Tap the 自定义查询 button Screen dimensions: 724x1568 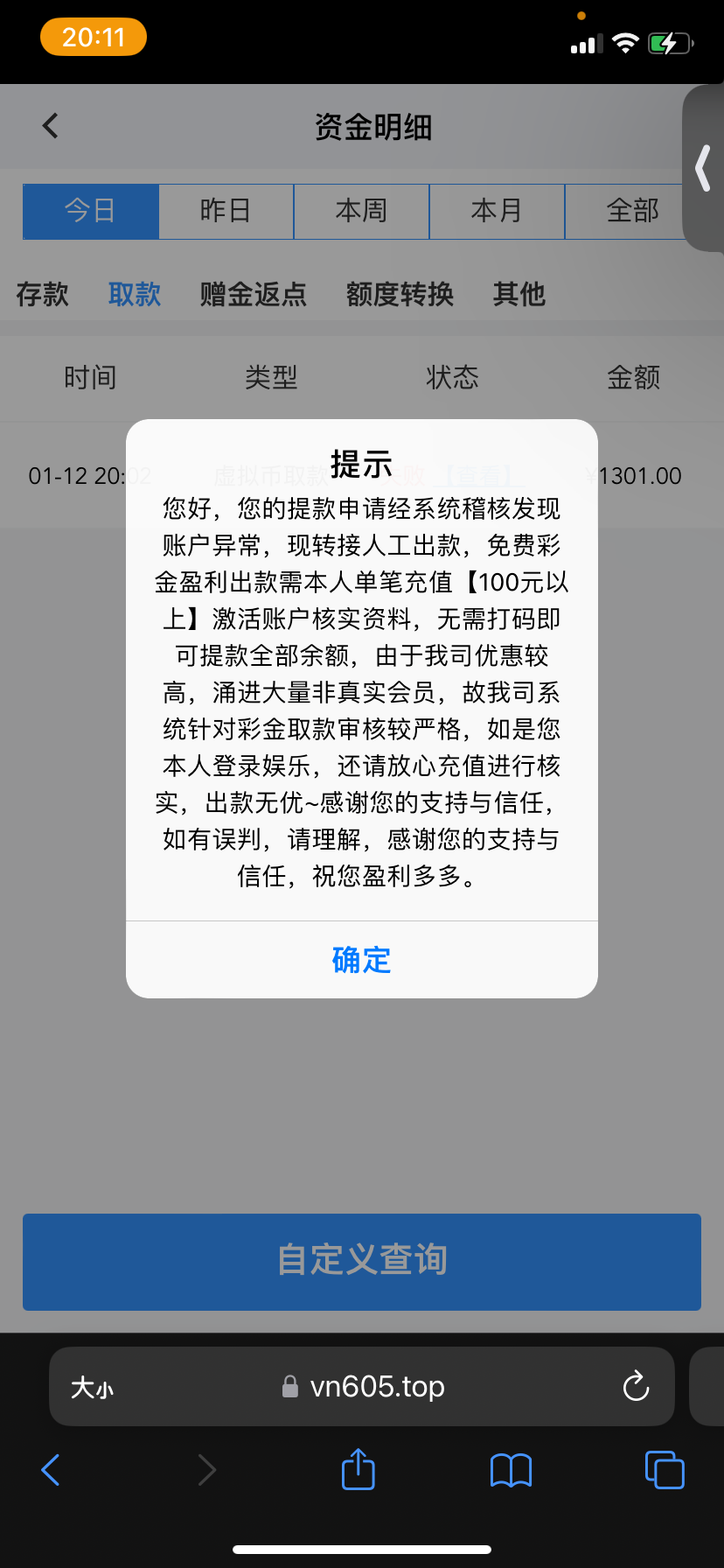point(361,1261)
